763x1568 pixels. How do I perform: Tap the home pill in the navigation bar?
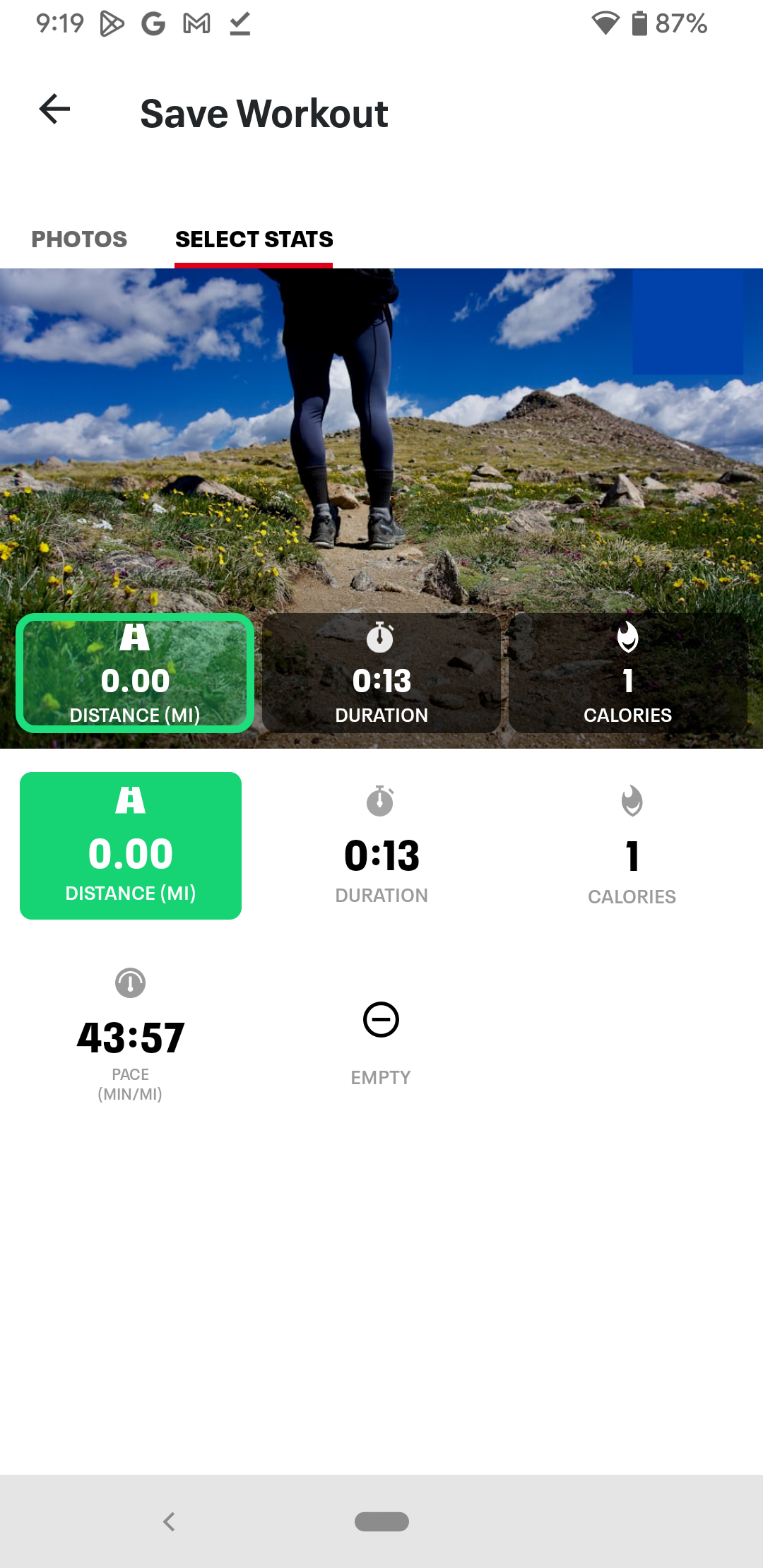[x=381, y=1521]
